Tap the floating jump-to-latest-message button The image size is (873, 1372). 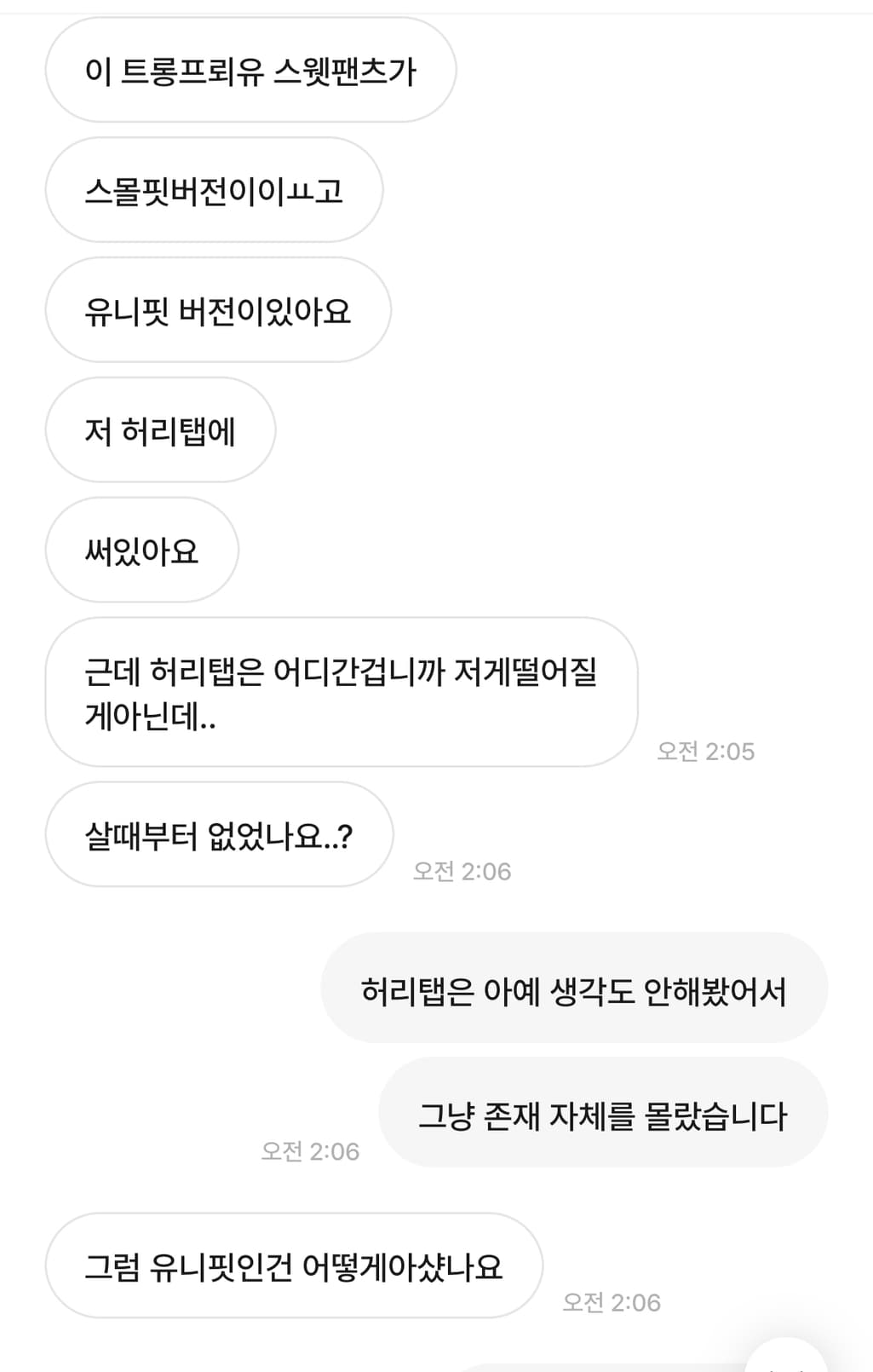785,1360
